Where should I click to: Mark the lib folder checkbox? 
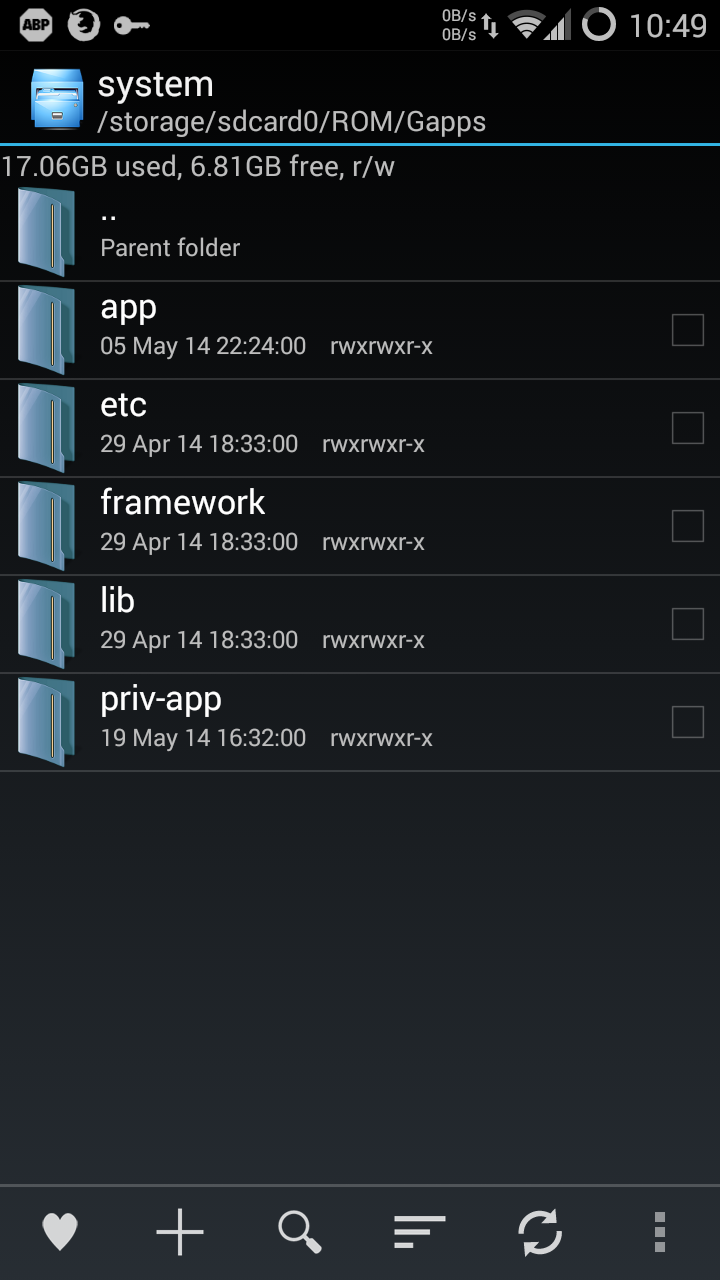point(688,624)
